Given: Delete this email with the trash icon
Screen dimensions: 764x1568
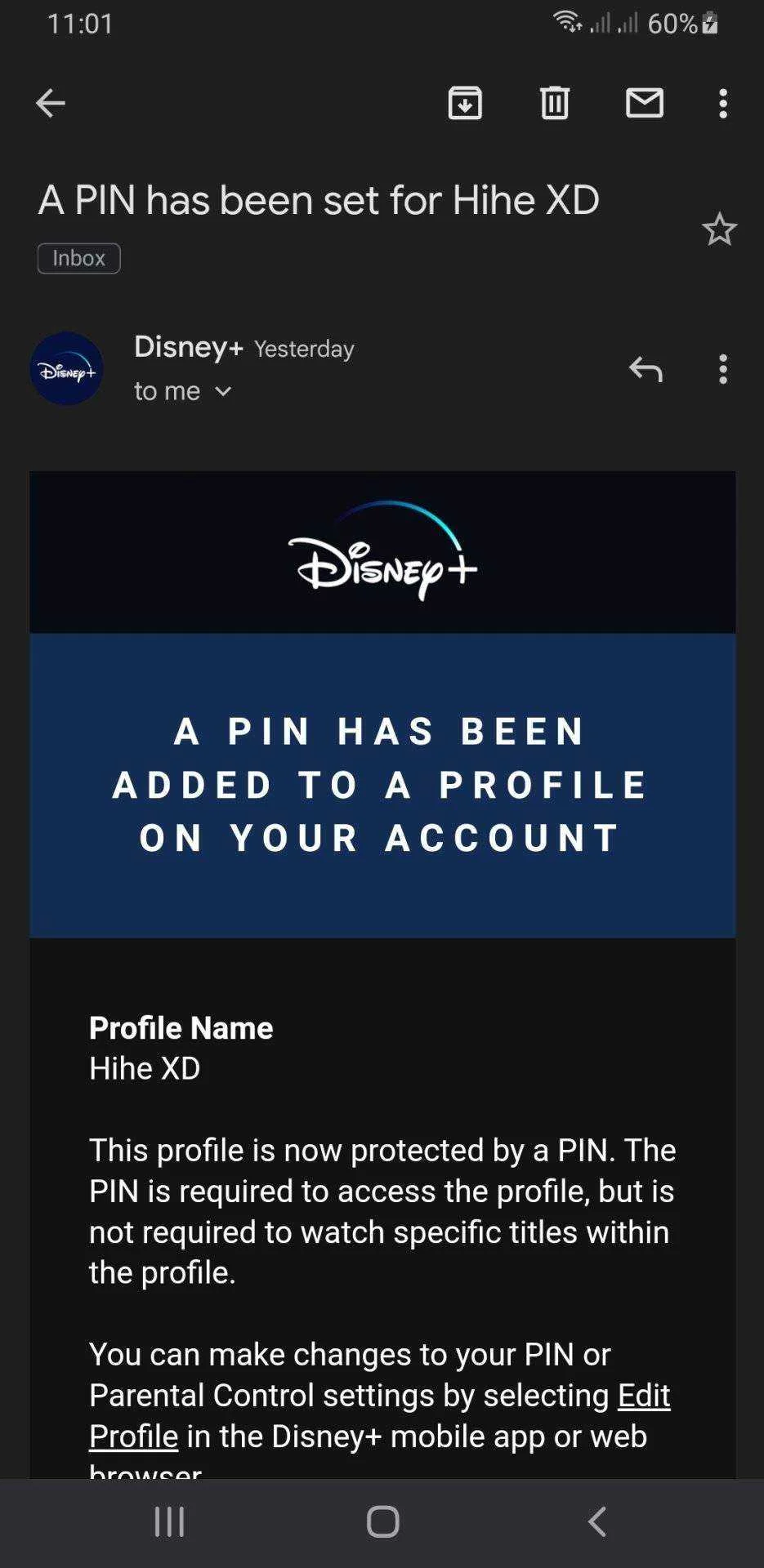Looking at the screenshot, I should click(x=555, y=103).
